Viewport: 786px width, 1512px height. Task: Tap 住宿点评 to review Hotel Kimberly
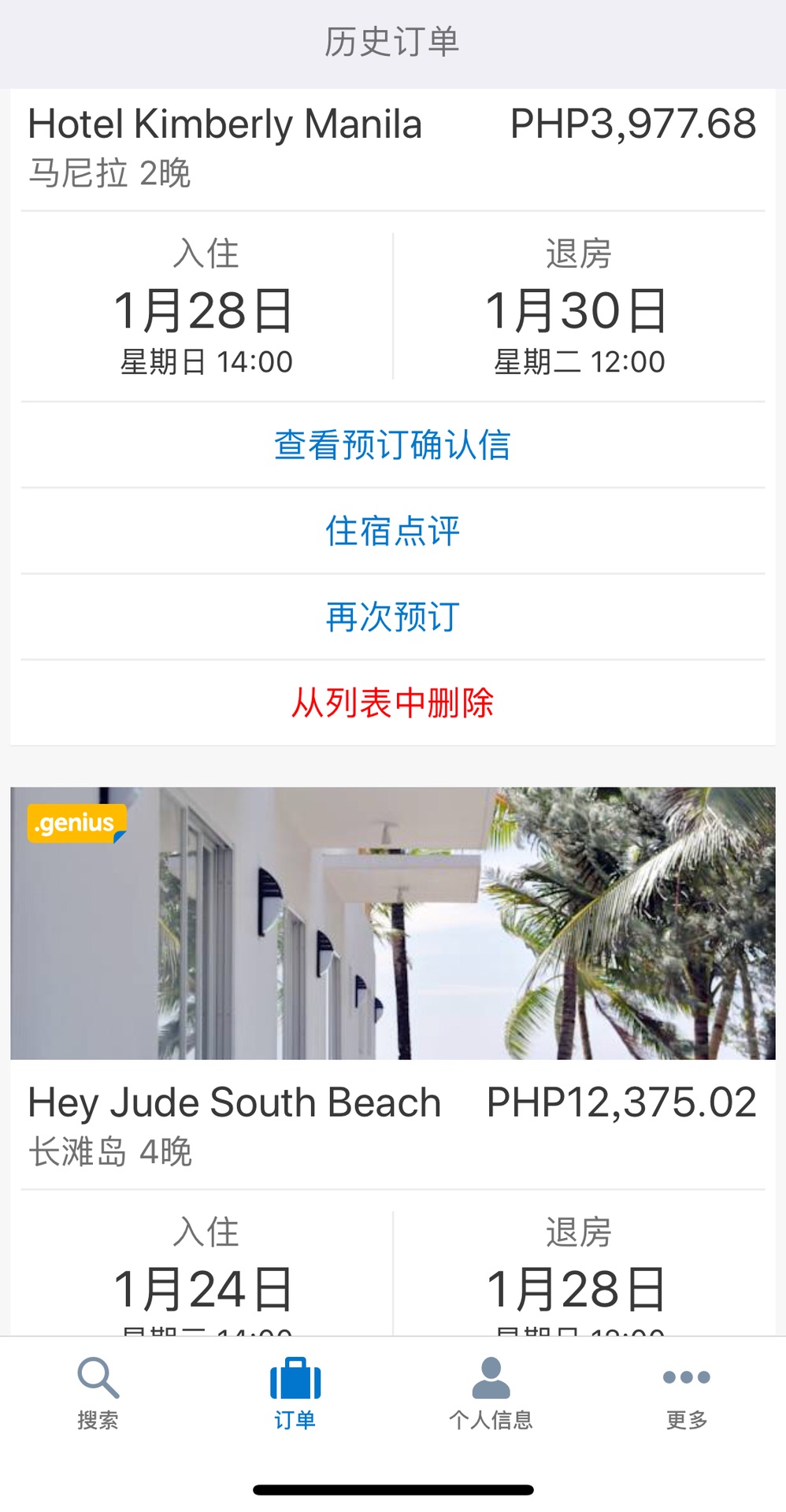tap(392, 531)
